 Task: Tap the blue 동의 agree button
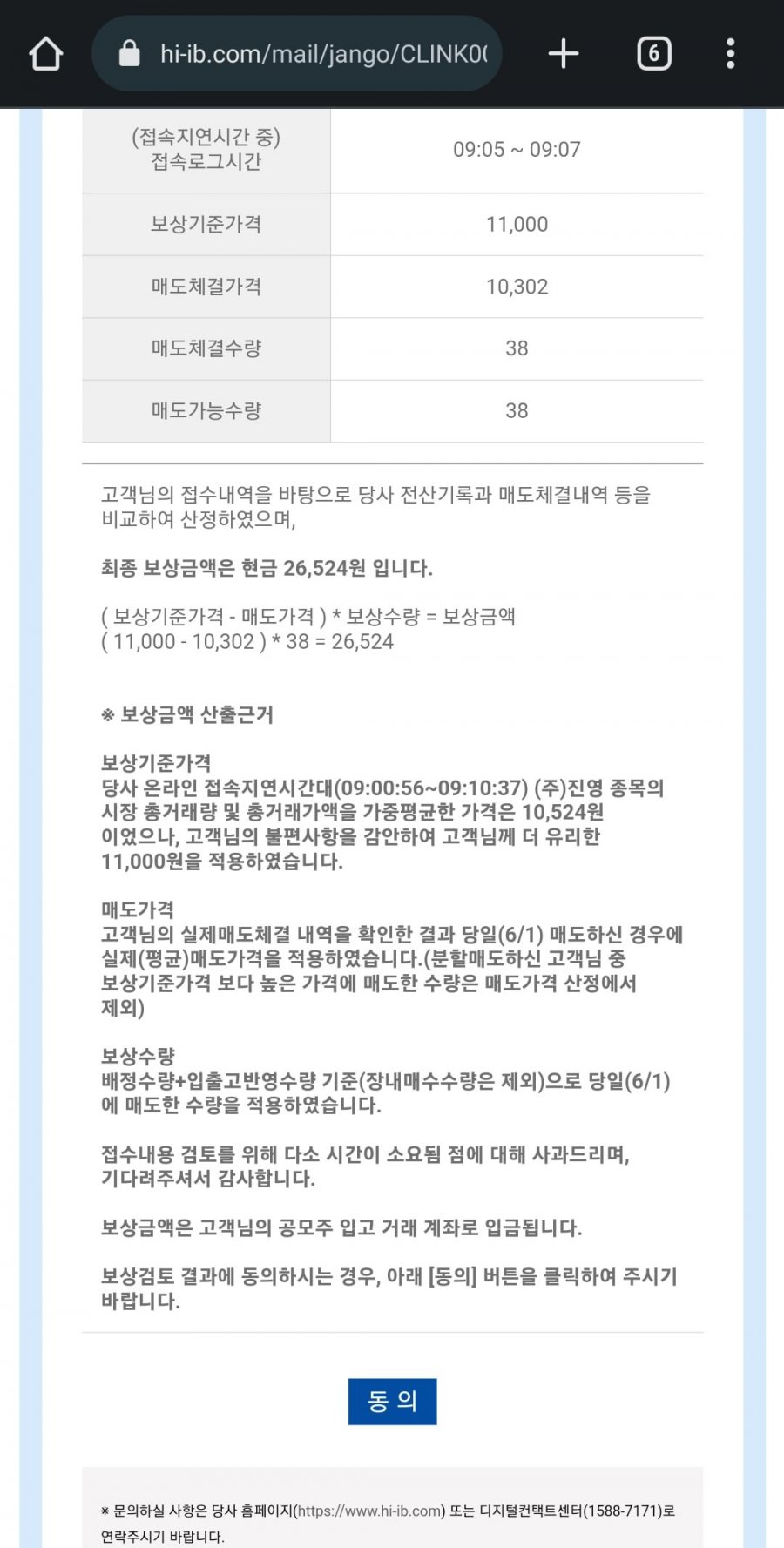(392, 1401)
